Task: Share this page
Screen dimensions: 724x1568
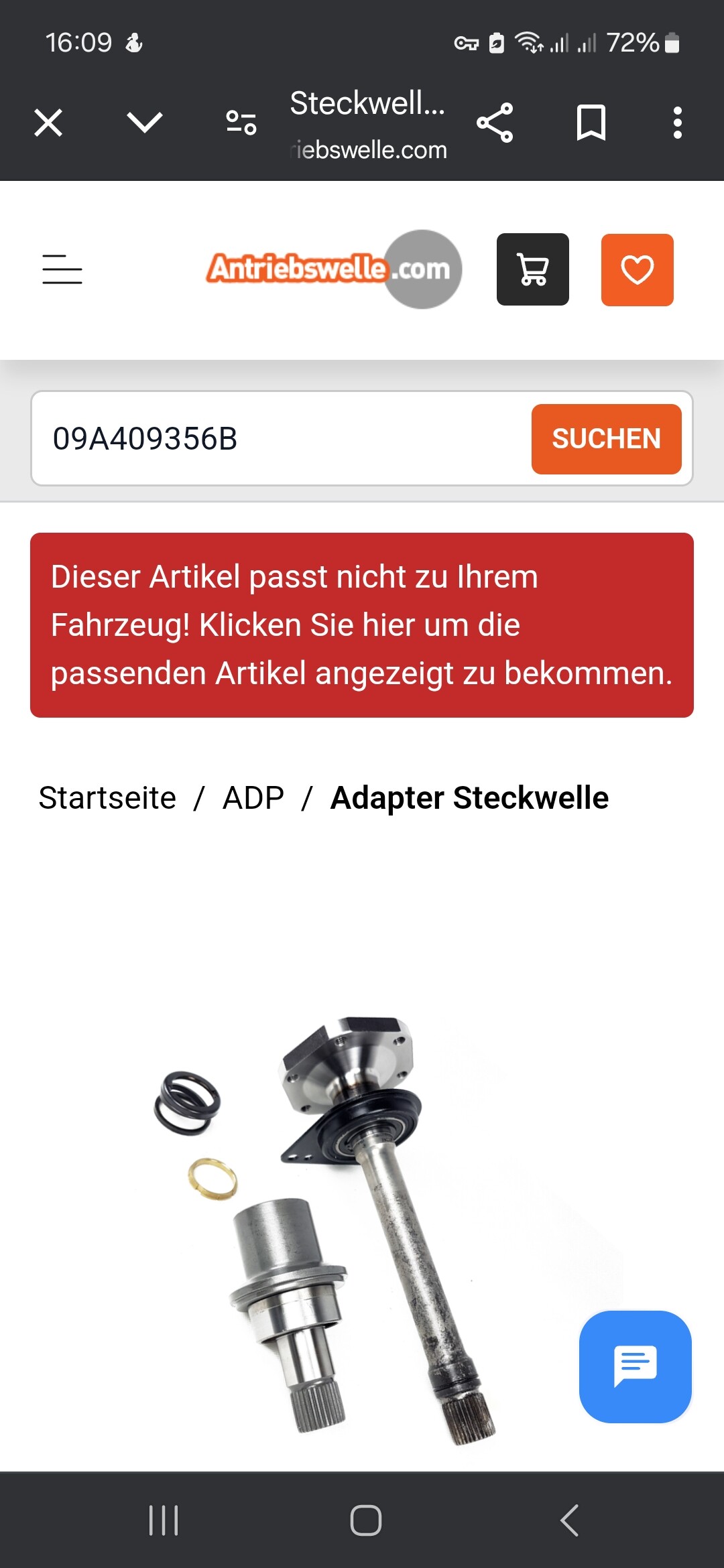Action: (495, 123)
